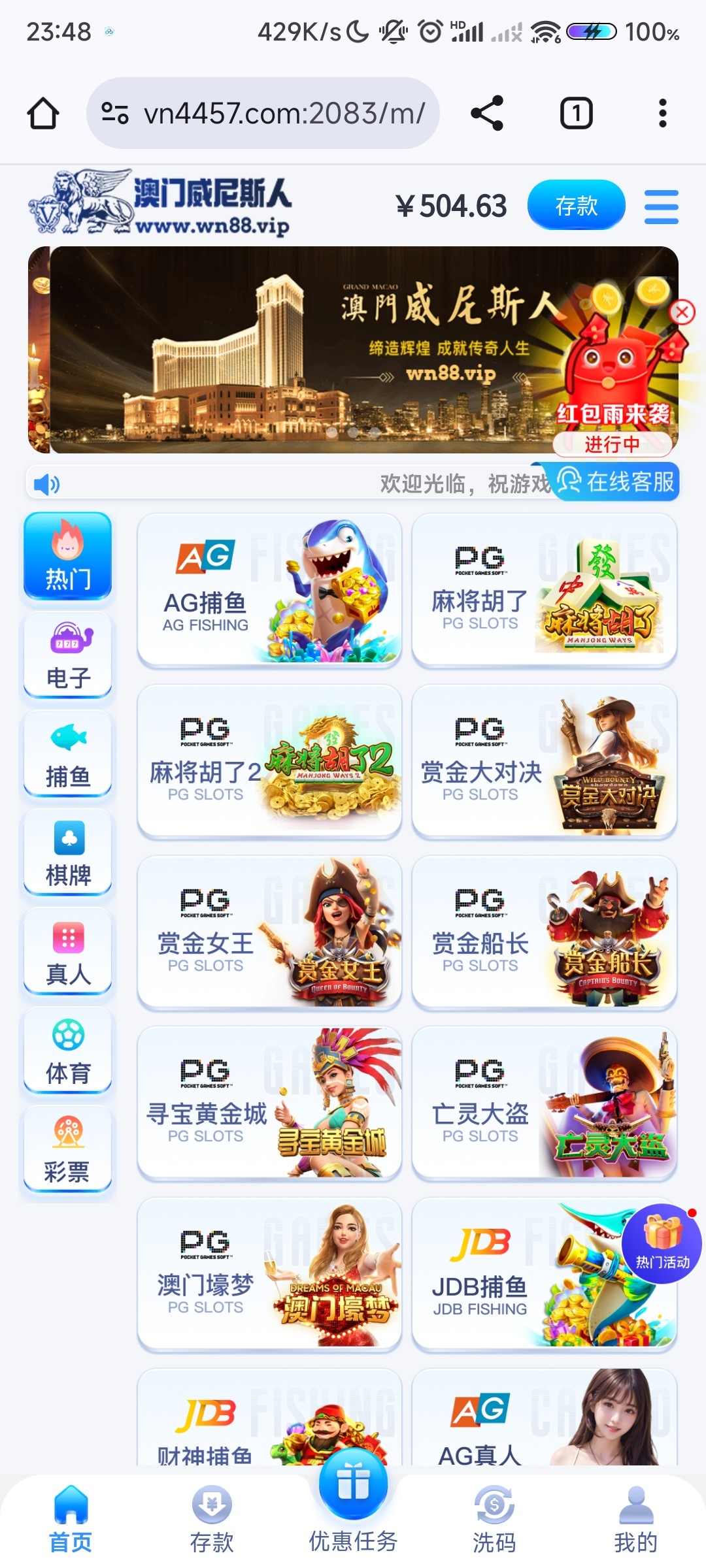Select the 电子 category in the sidebar
Image resolution: width=706 pixels, height=1568 pixels.
click(68, 655)
